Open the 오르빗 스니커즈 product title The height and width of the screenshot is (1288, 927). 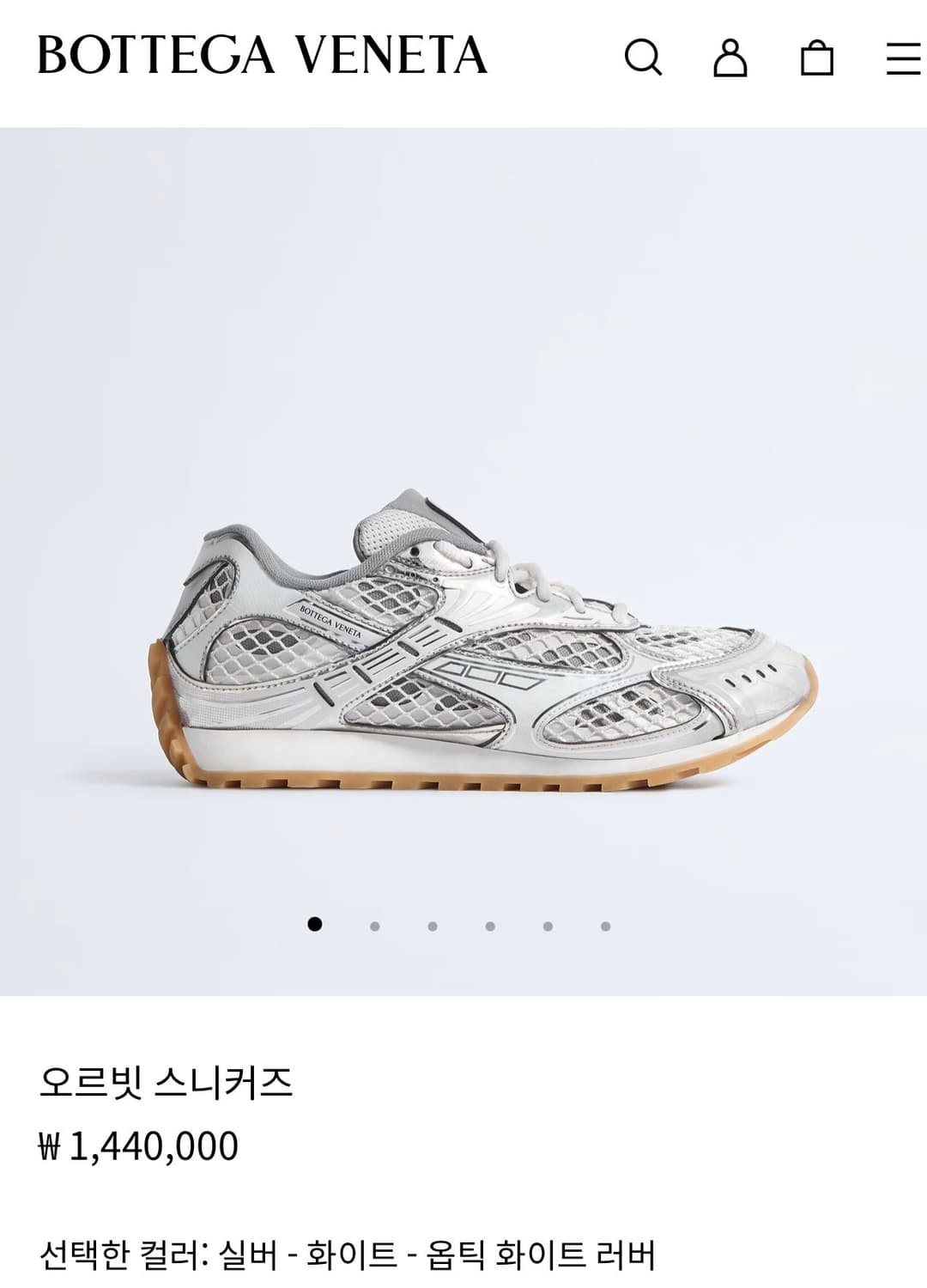pos(167,1084)
